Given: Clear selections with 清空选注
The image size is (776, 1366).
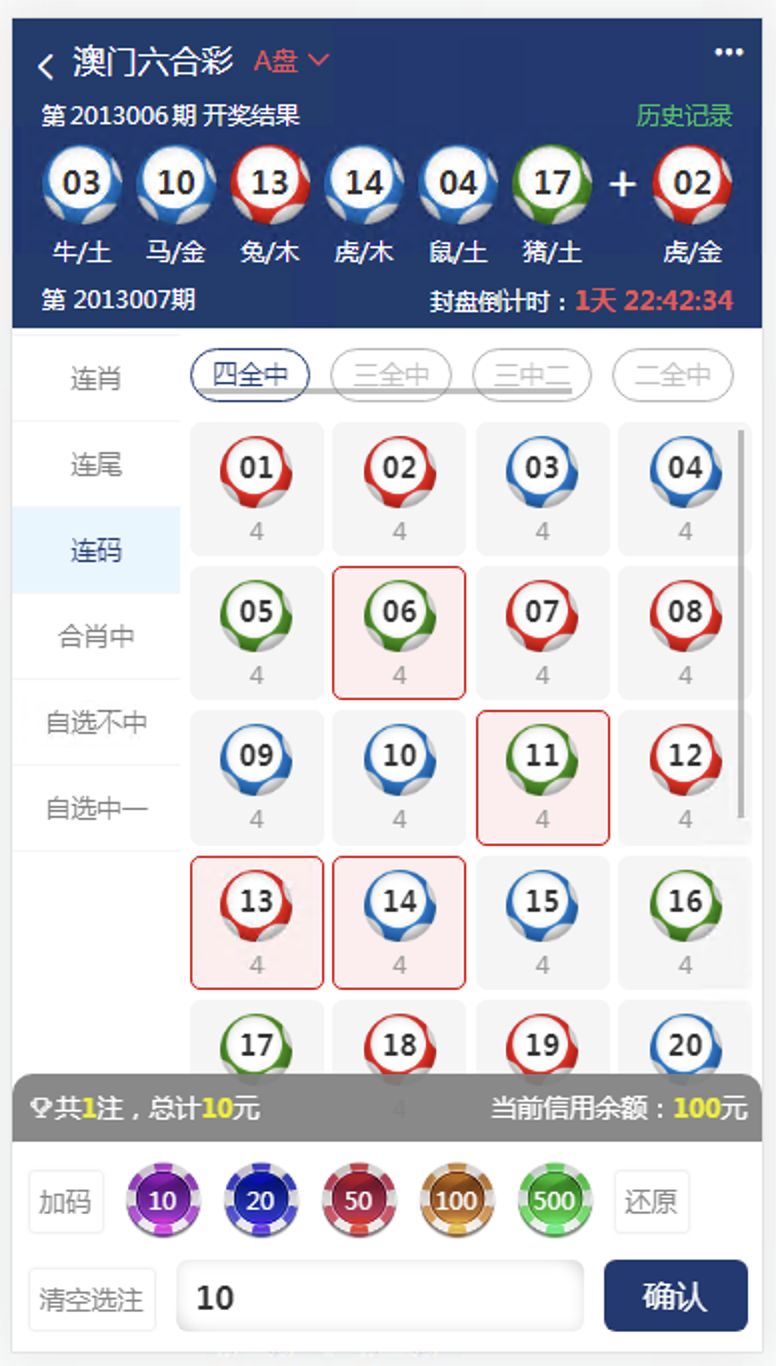Looking at the screenshot, I should point(92,1300).
